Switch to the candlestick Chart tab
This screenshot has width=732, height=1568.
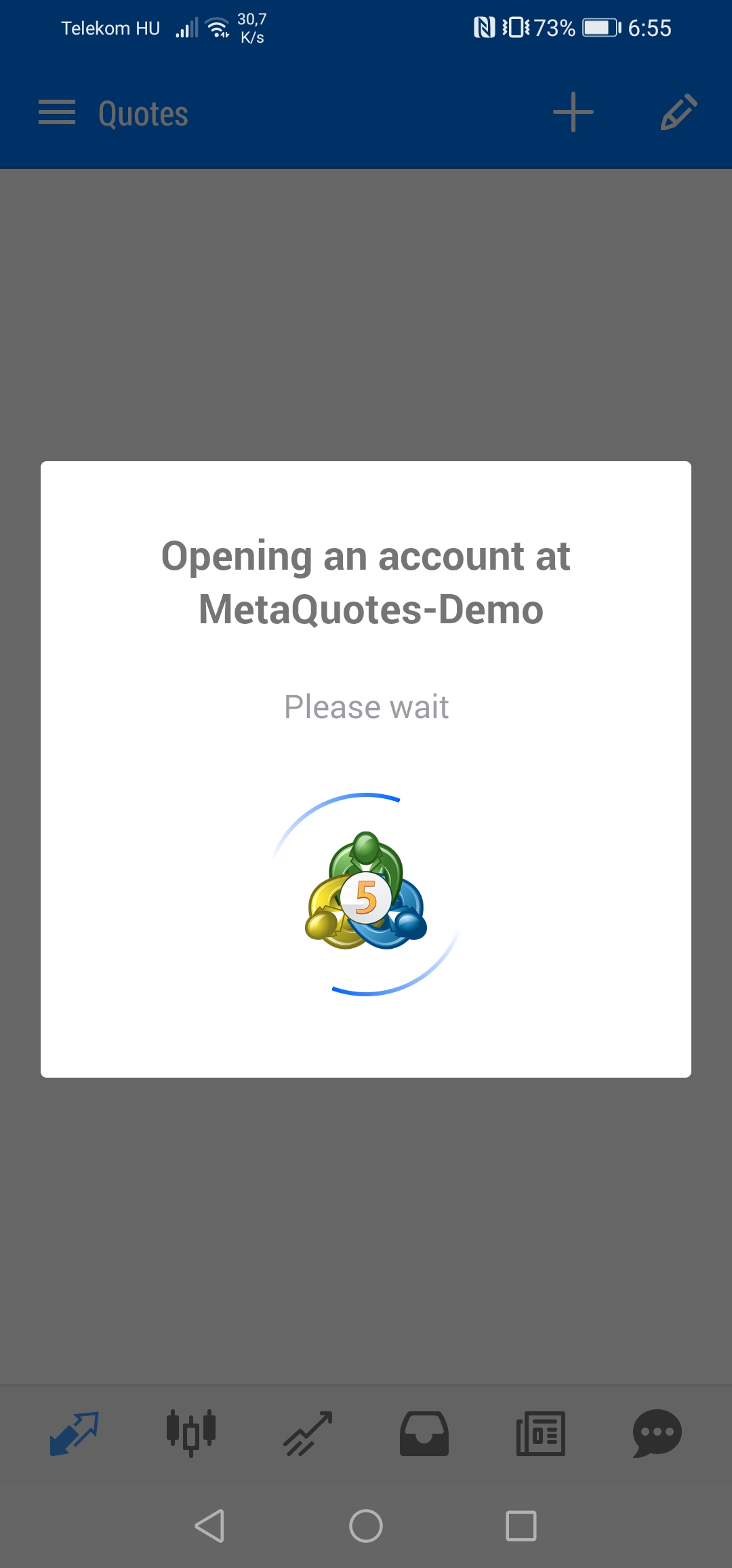pyautogui.click(x=191, y=1433)
